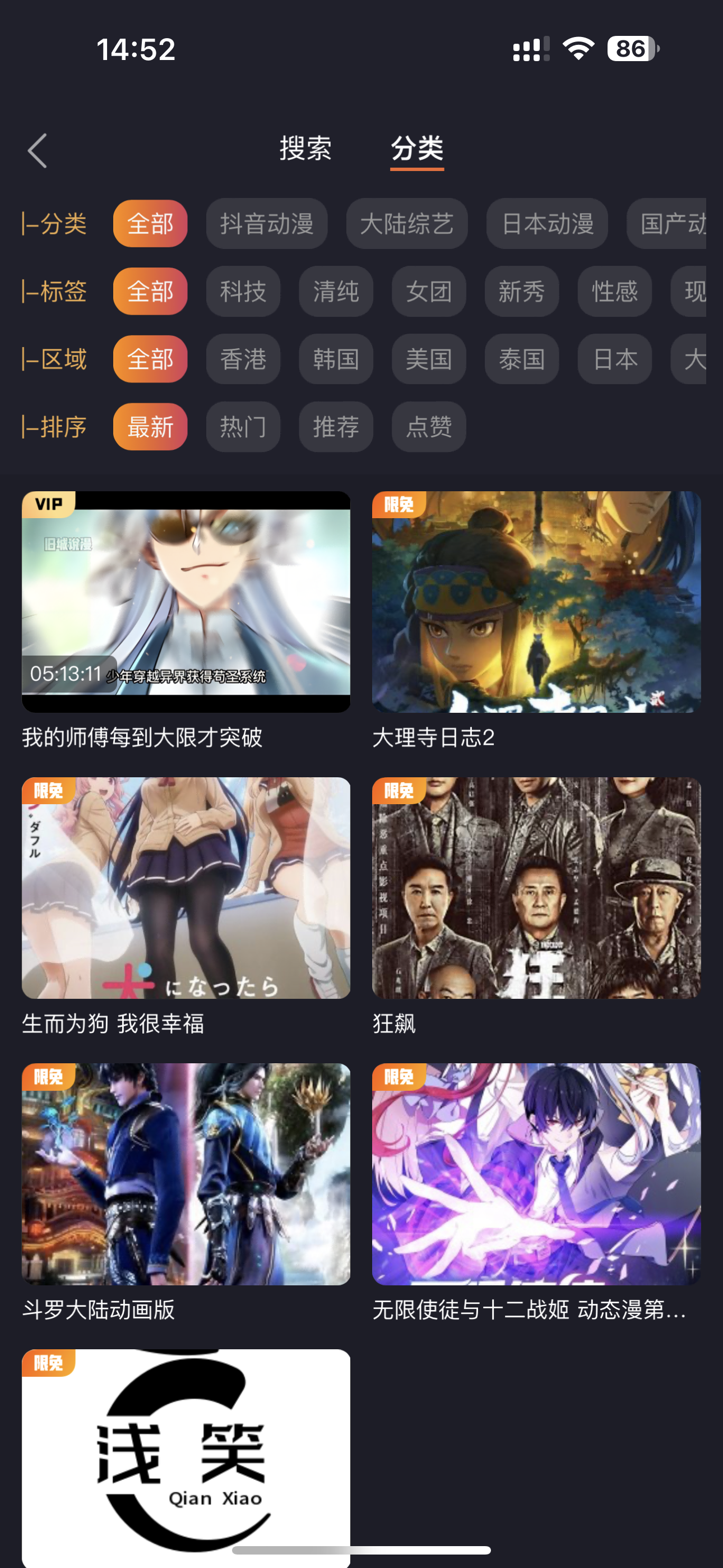Image resolution: width=723 pixels, height=1568 pixels.
Task: Filter by 大陆综艺 category
Action: 406,223
